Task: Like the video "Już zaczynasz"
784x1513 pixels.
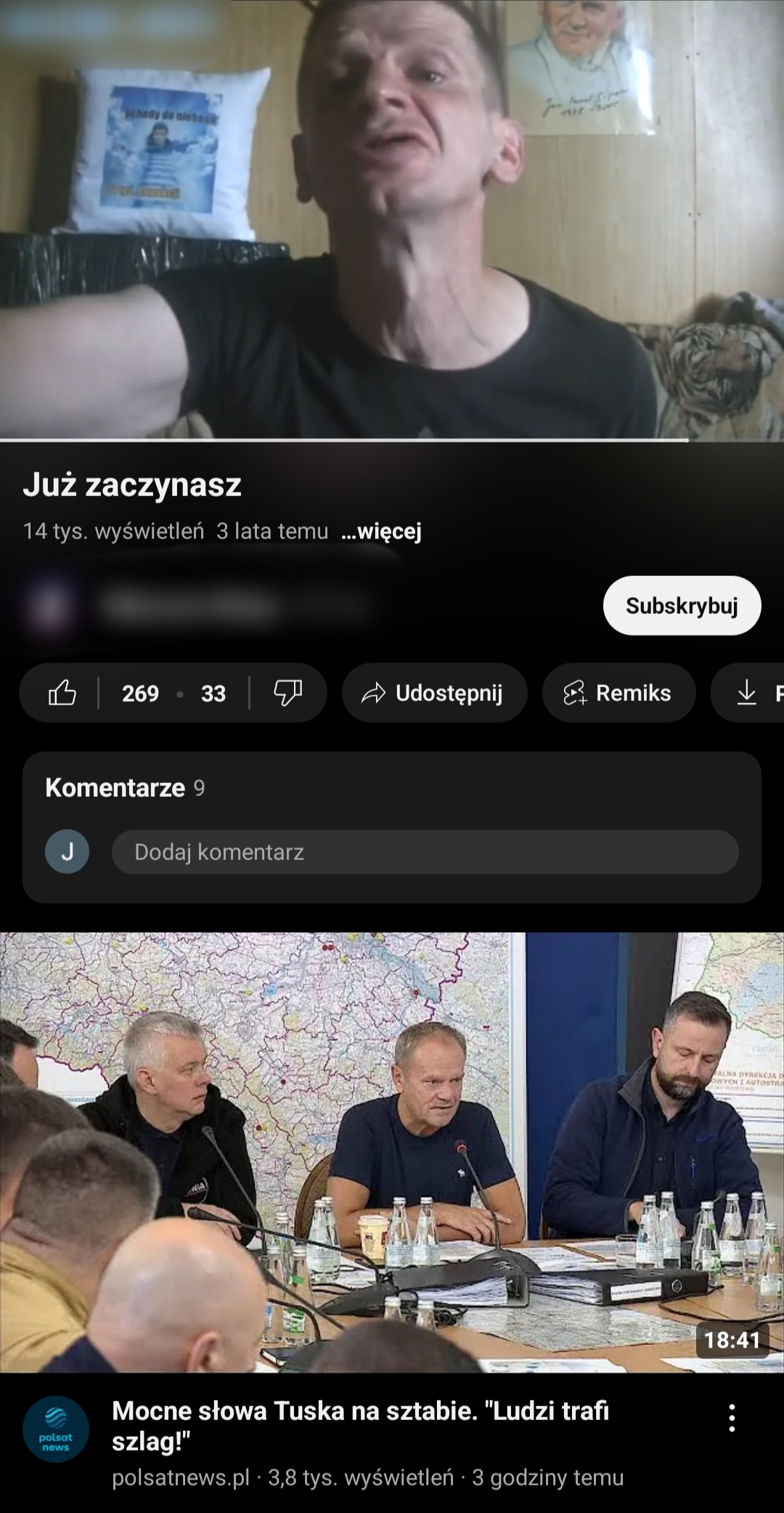Action: 63,693
